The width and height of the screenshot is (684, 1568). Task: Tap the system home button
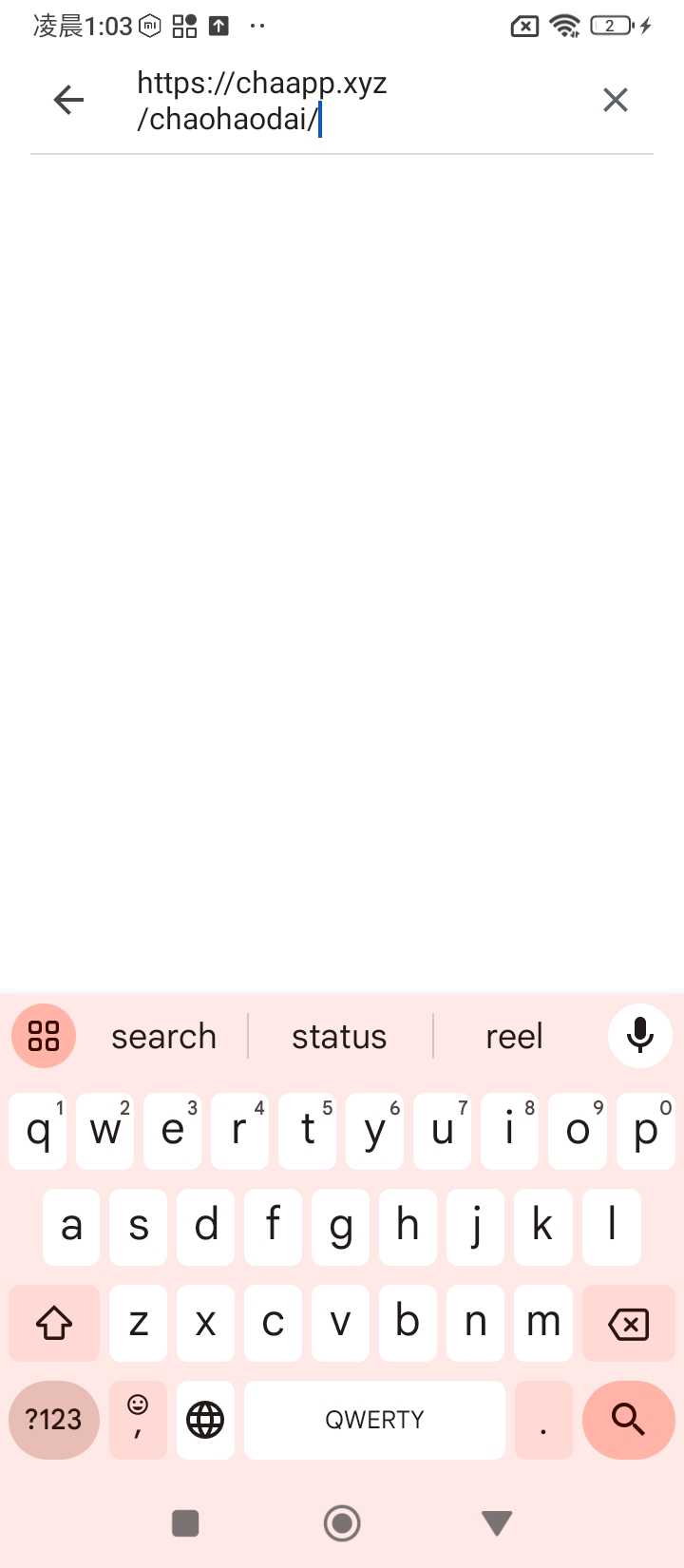point(342,1523)
